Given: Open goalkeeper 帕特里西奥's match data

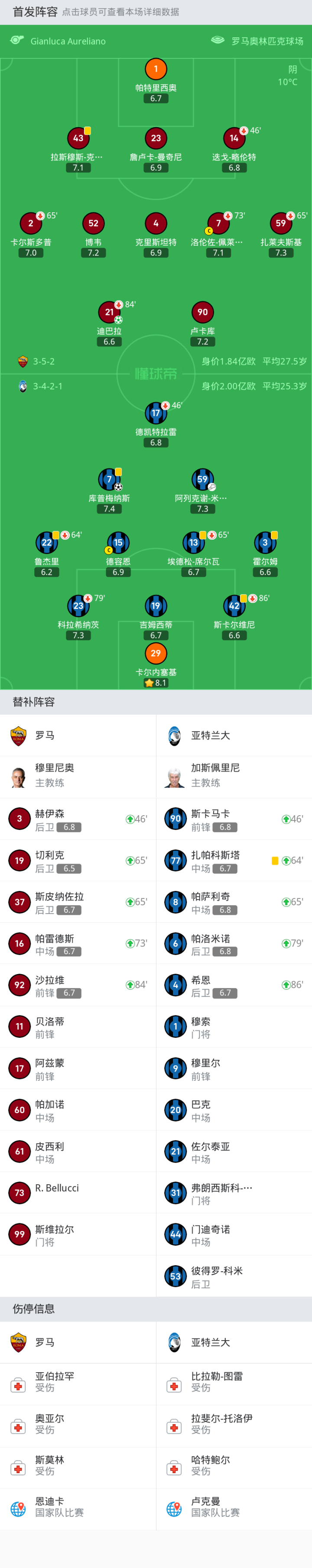Looking at the screenshot, I should click(156, 69).
